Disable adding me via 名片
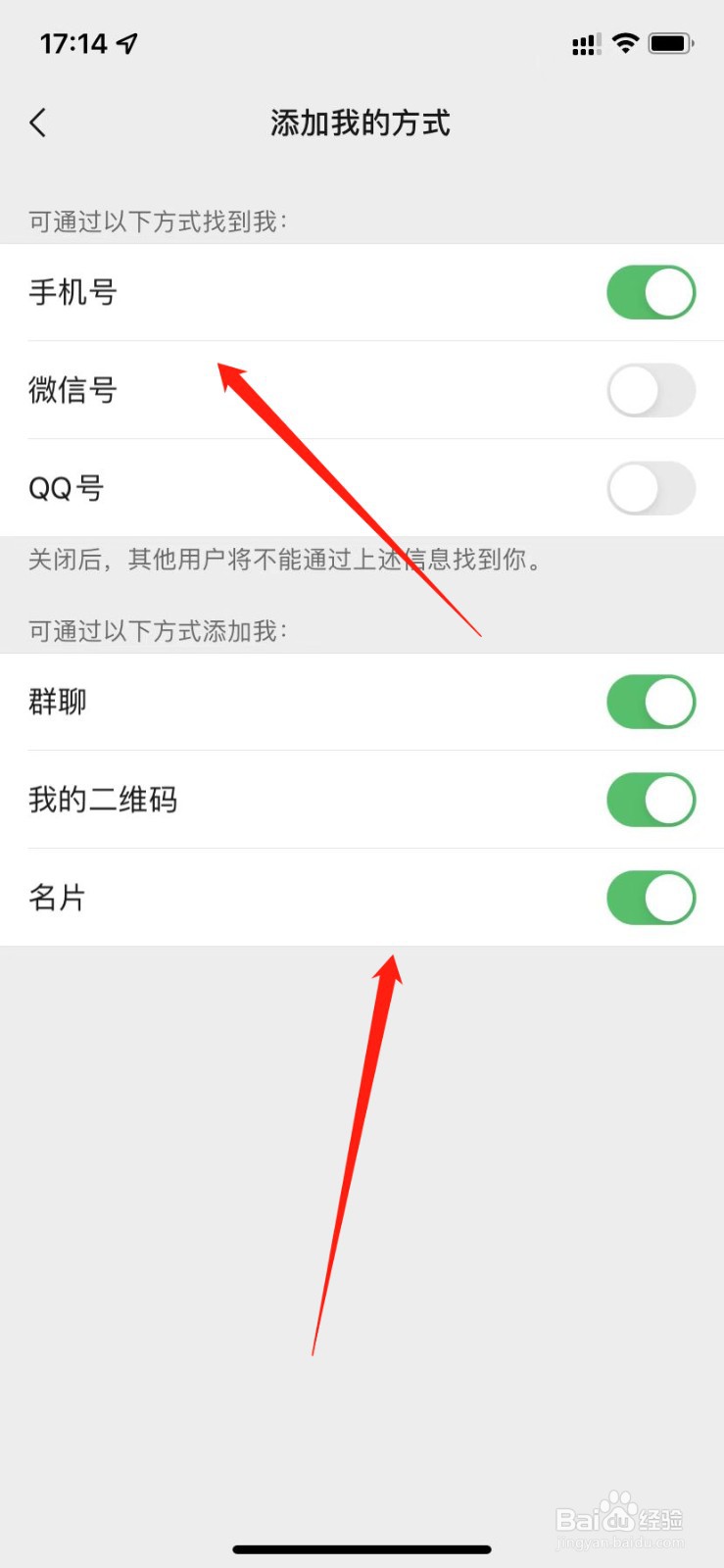724x1568 pixels. 651,898
